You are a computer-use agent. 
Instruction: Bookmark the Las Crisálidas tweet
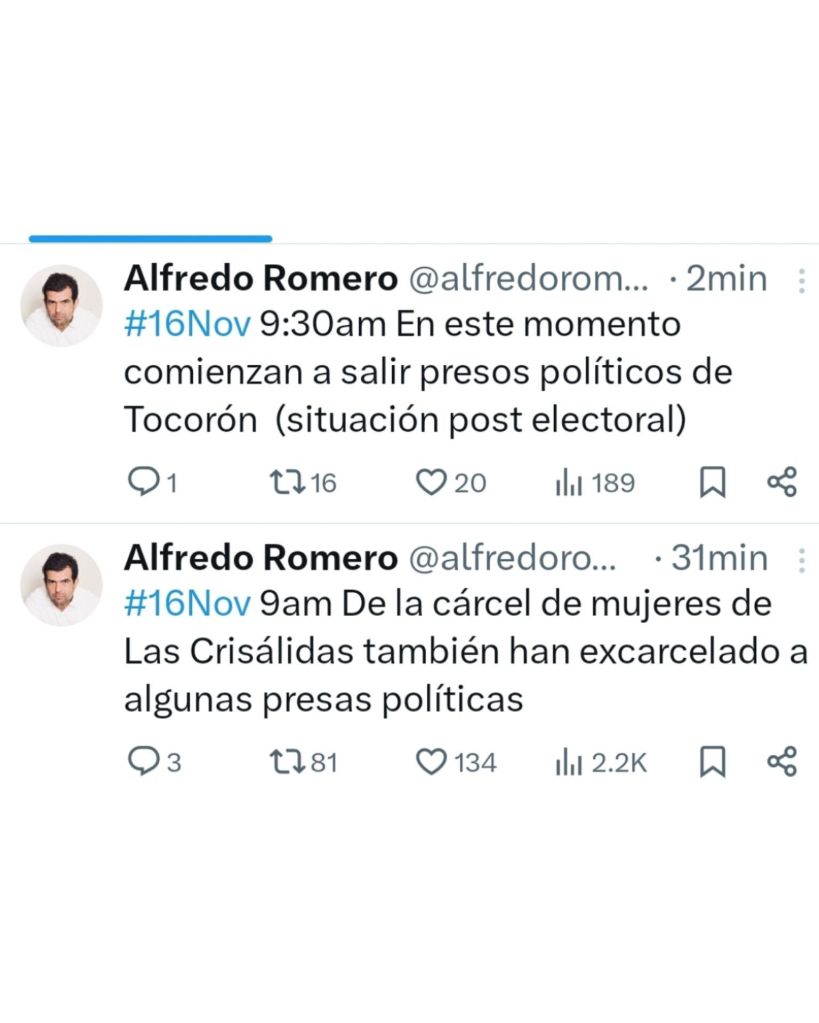click(712, 763)
